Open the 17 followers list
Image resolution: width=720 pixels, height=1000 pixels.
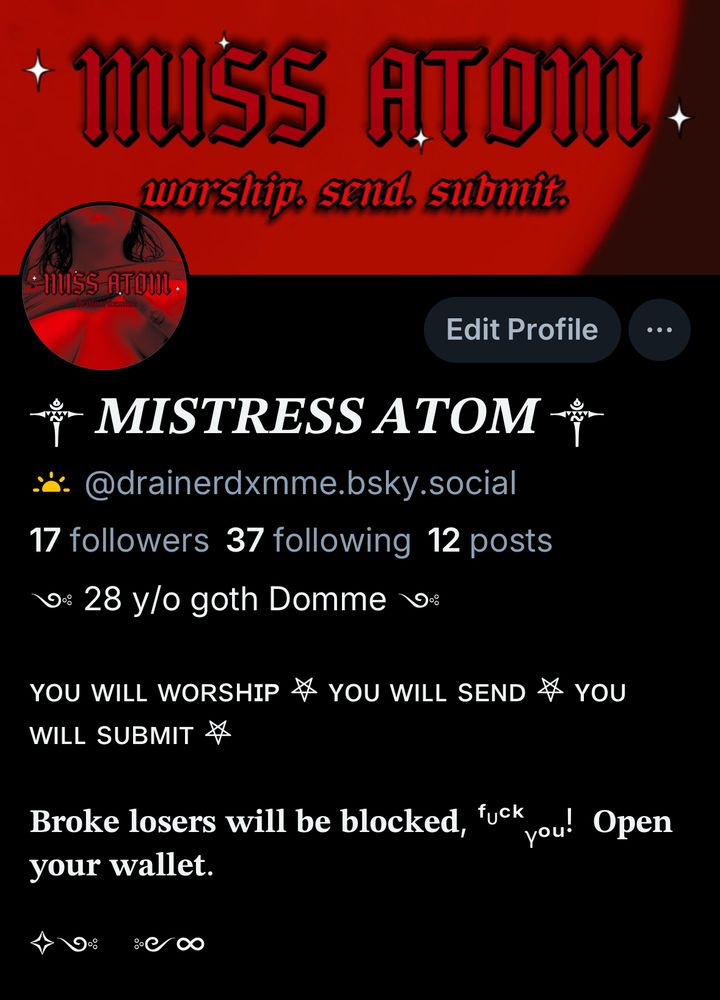coord(119,541)
